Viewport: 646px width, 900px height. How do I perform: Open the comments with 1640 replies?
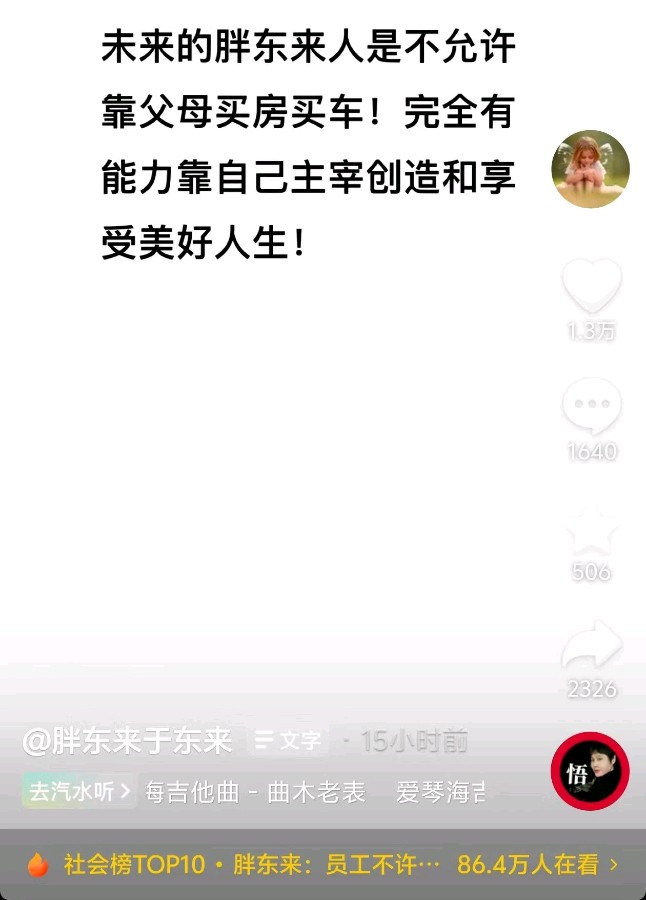pyautogui.click(x=591, y=407)
